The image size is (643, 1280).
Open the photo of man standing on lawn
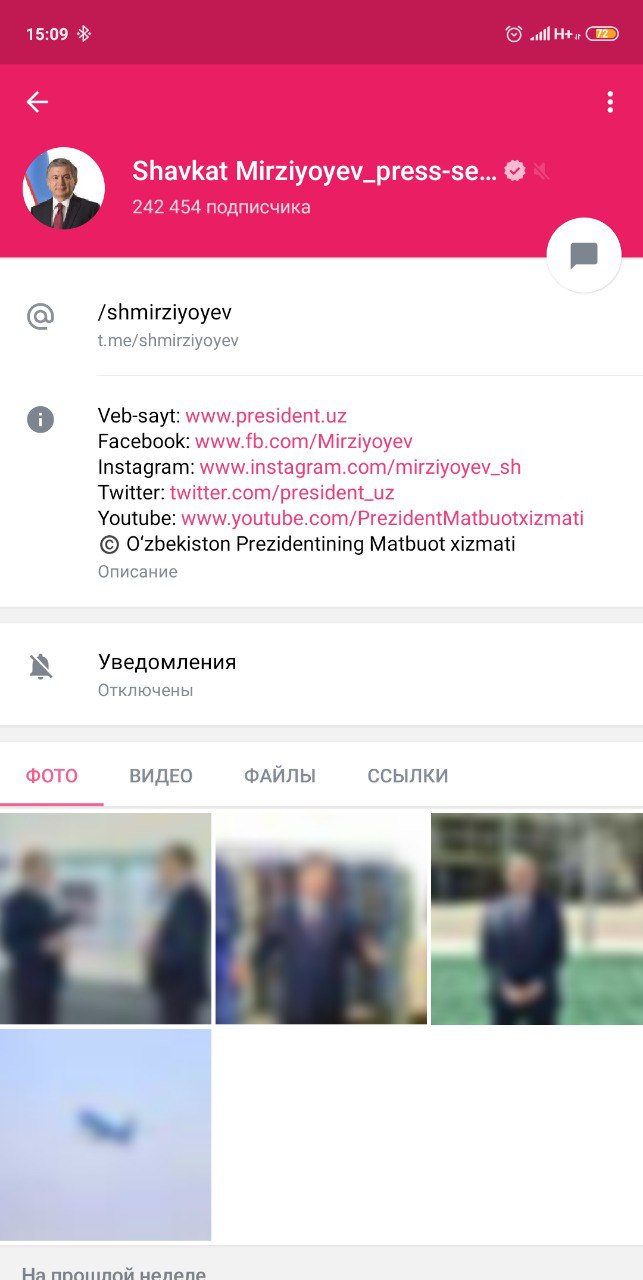(537, 918)
